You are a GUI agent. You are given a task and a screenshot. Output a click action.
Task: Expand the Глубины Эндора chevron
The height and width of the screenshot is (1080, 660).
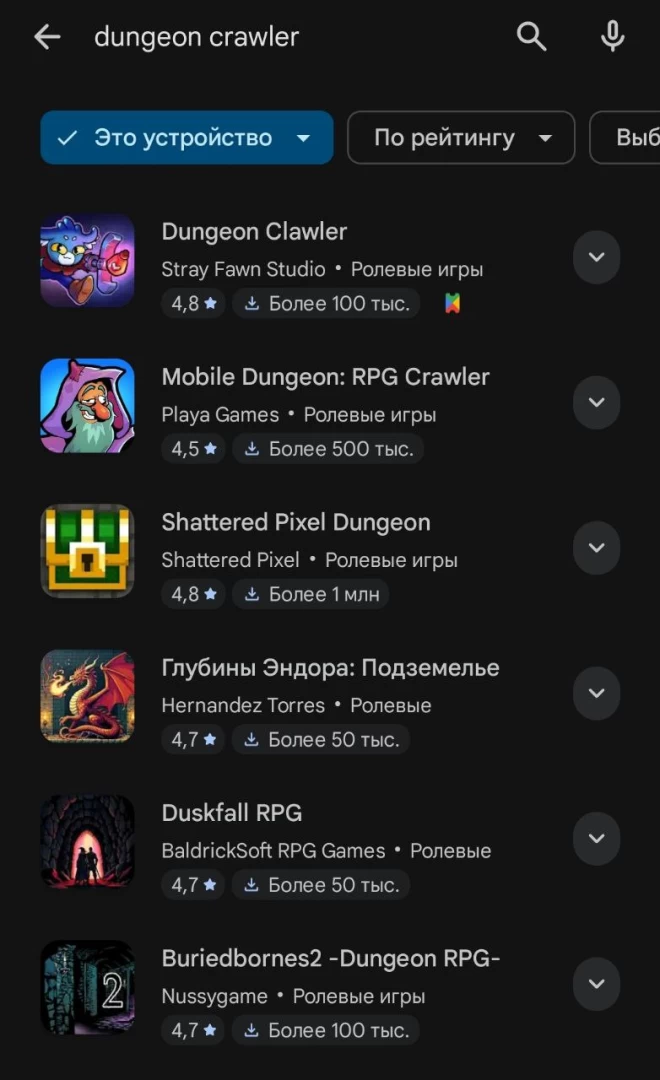(596, 693)
